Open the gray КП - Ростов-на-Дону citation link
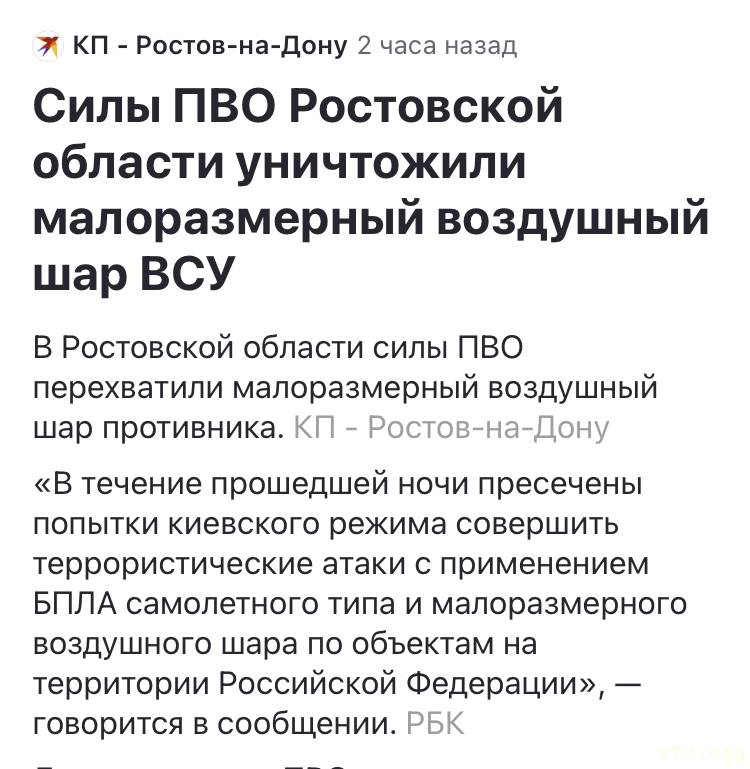 (452, 428)
